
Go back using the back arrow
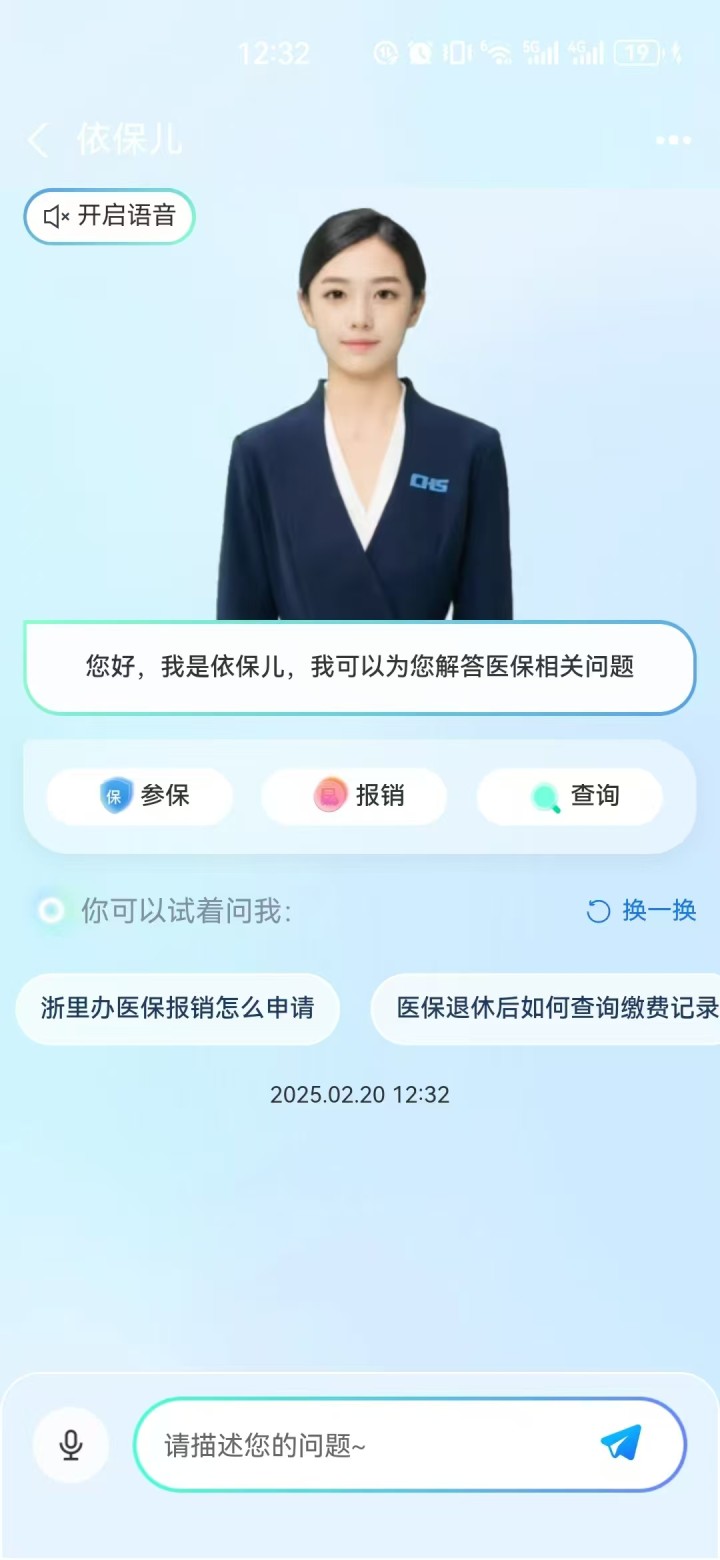coord(38,140)
